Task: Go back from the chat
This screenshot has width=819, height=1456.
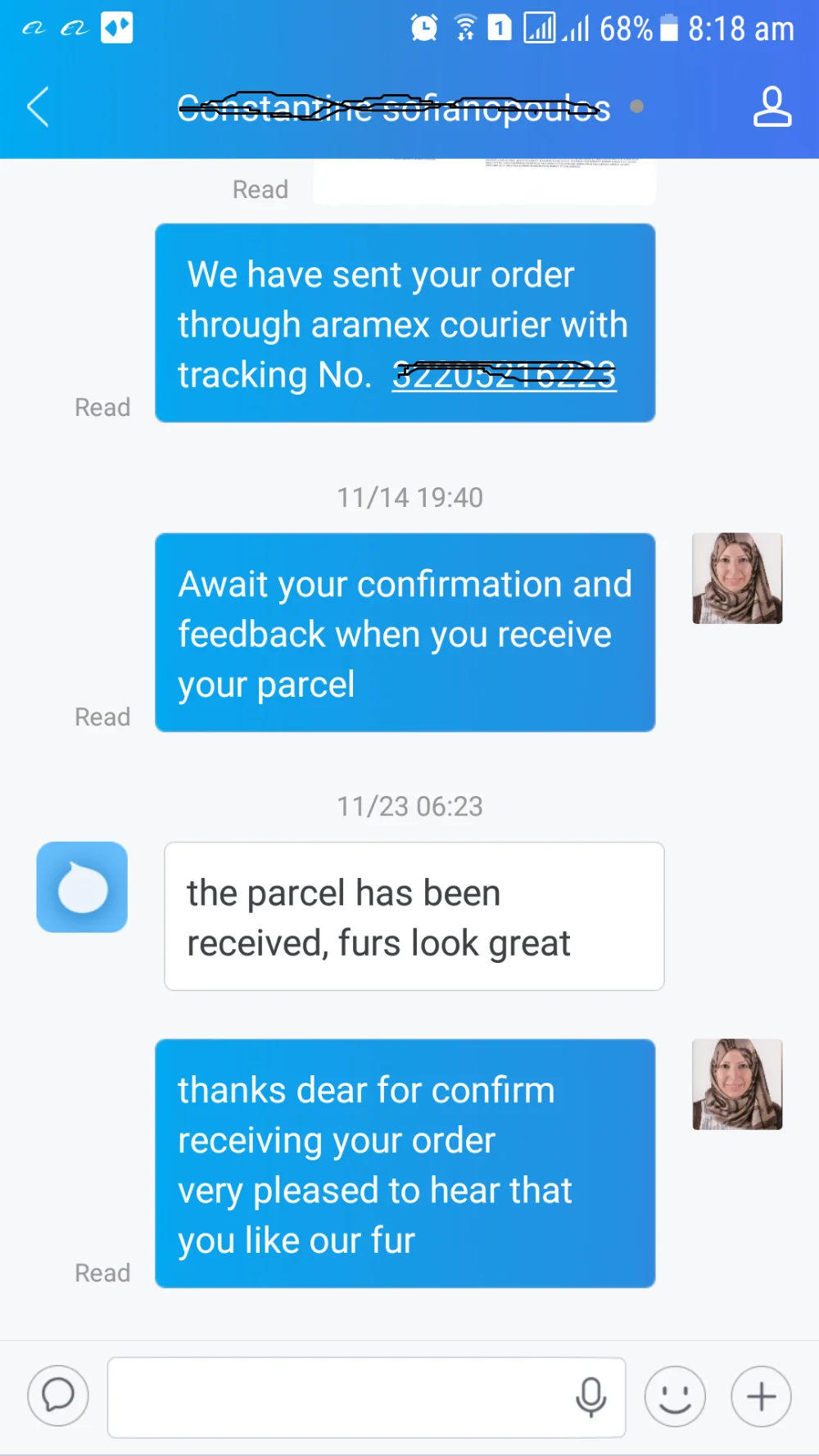Action: pyautogui.click(x=38, y=107)
